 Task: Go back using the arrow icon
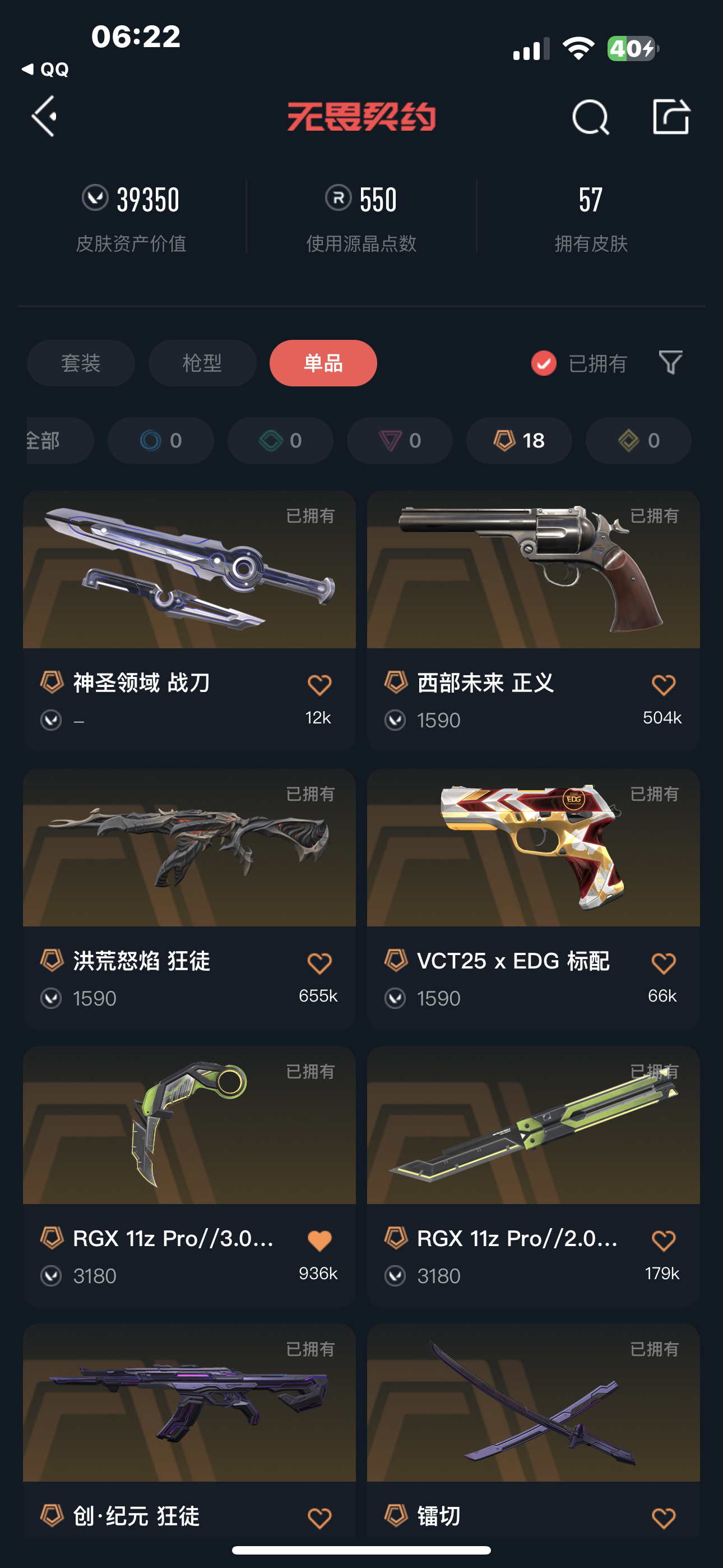(x=45, y=116)
